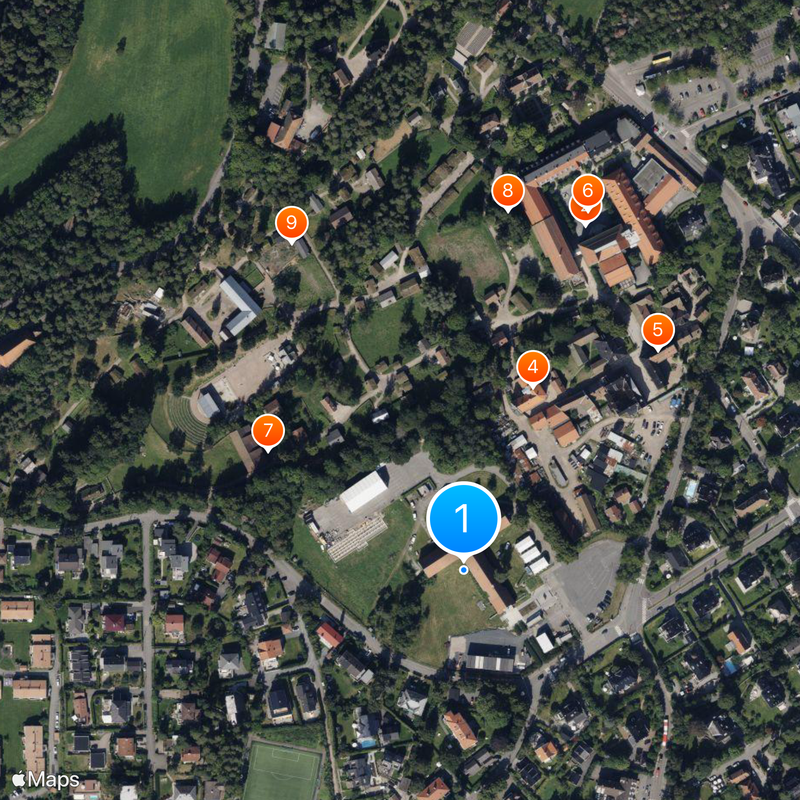Open the orange map pin numbered 8
Viewport: 800px width, 800px height.
click(x=507, y=189)
